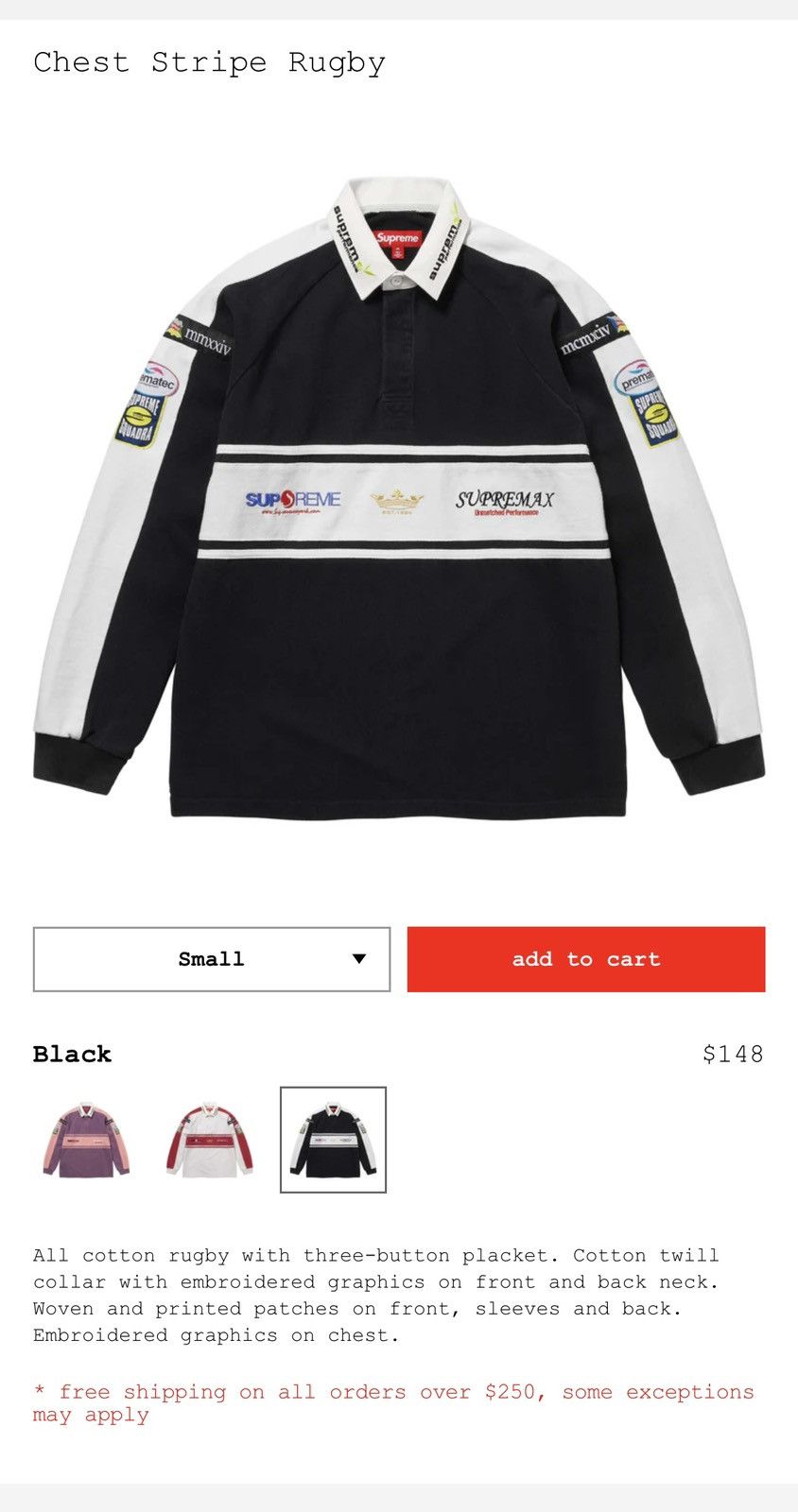Tap the add to cart button
798x1512 pixels.
(586, 959)
